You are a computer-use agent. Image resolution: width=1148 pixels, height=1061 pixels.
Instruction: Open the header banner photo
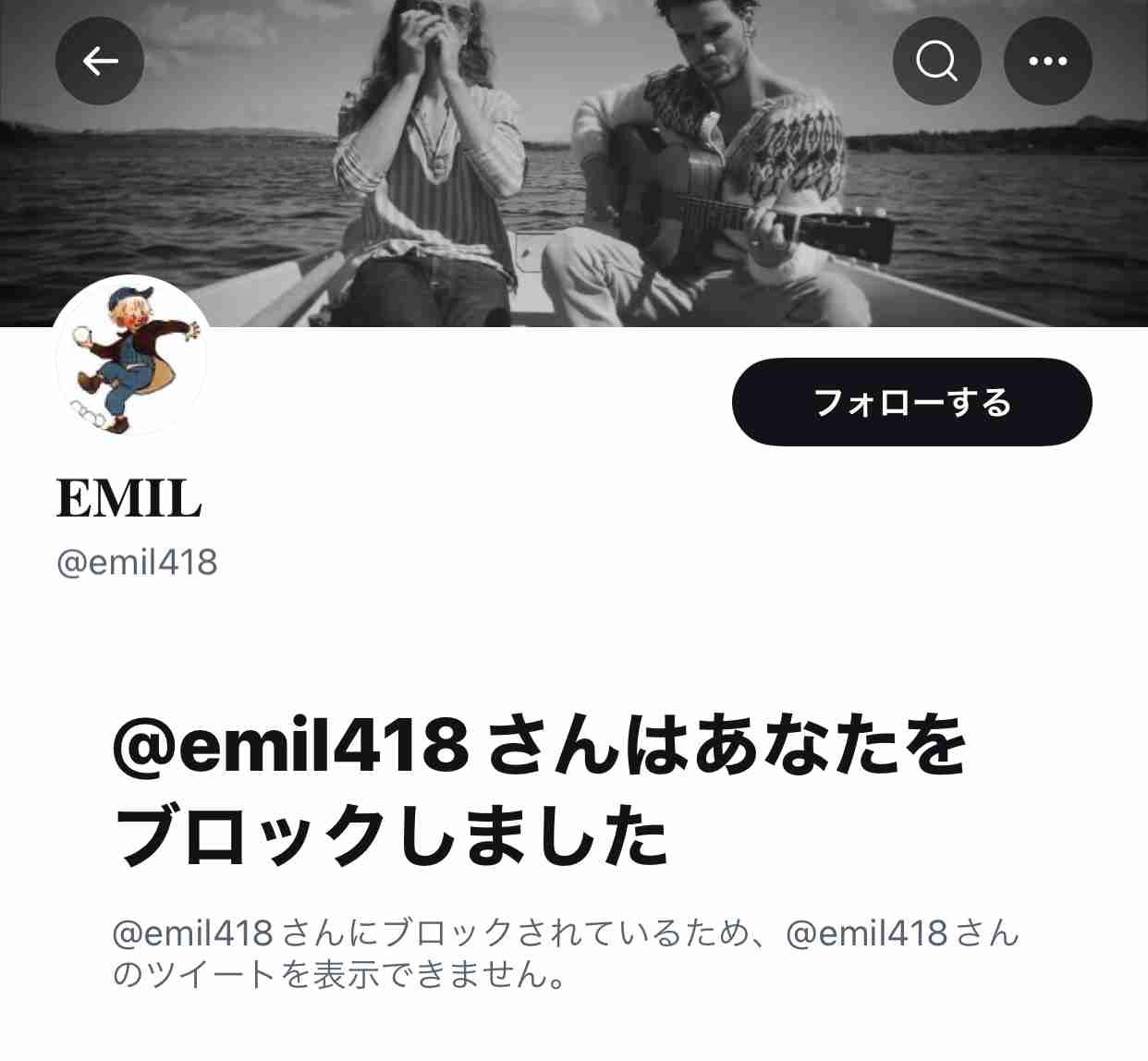point(573,185)
